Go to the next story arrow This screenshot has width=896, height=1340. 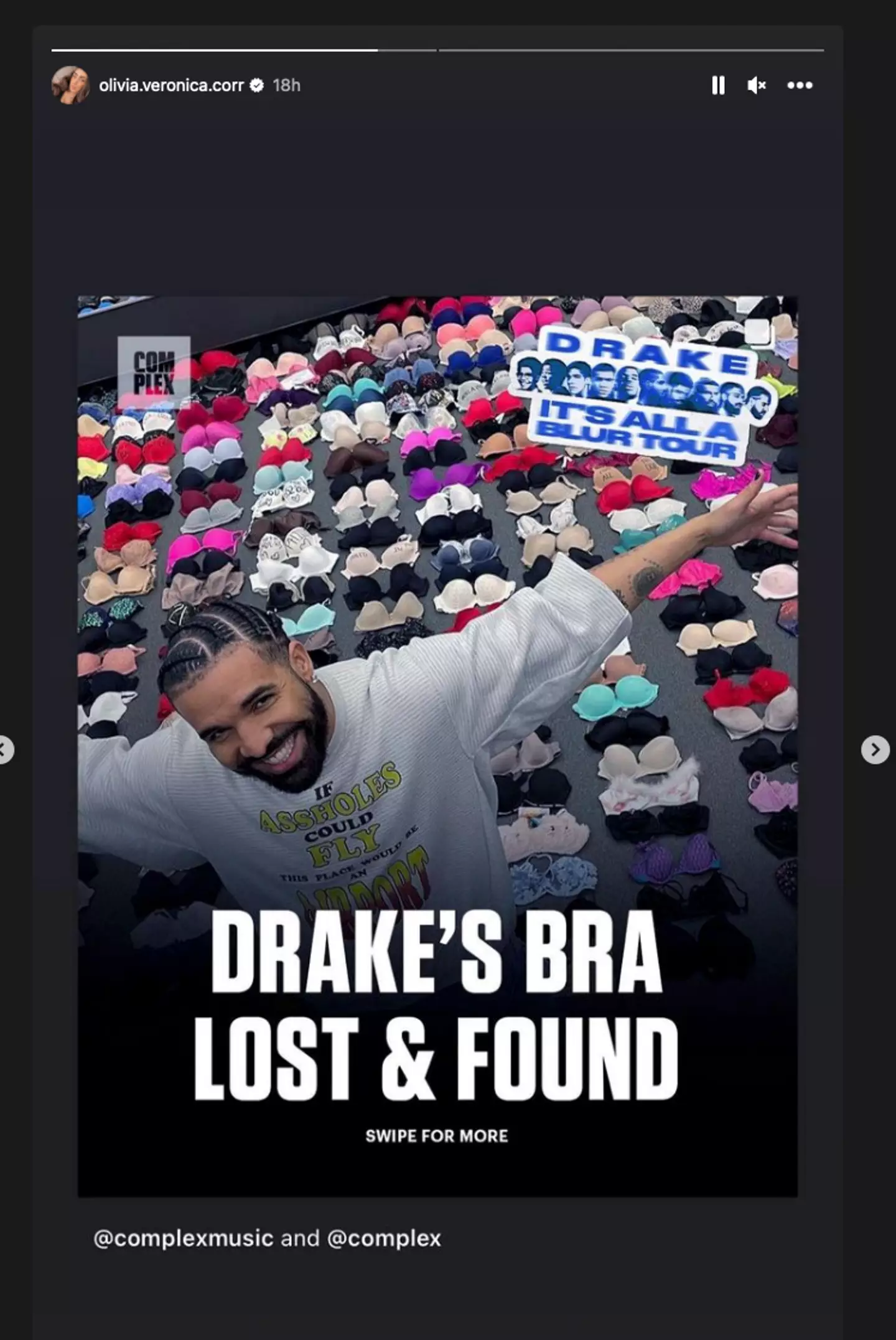875,750
